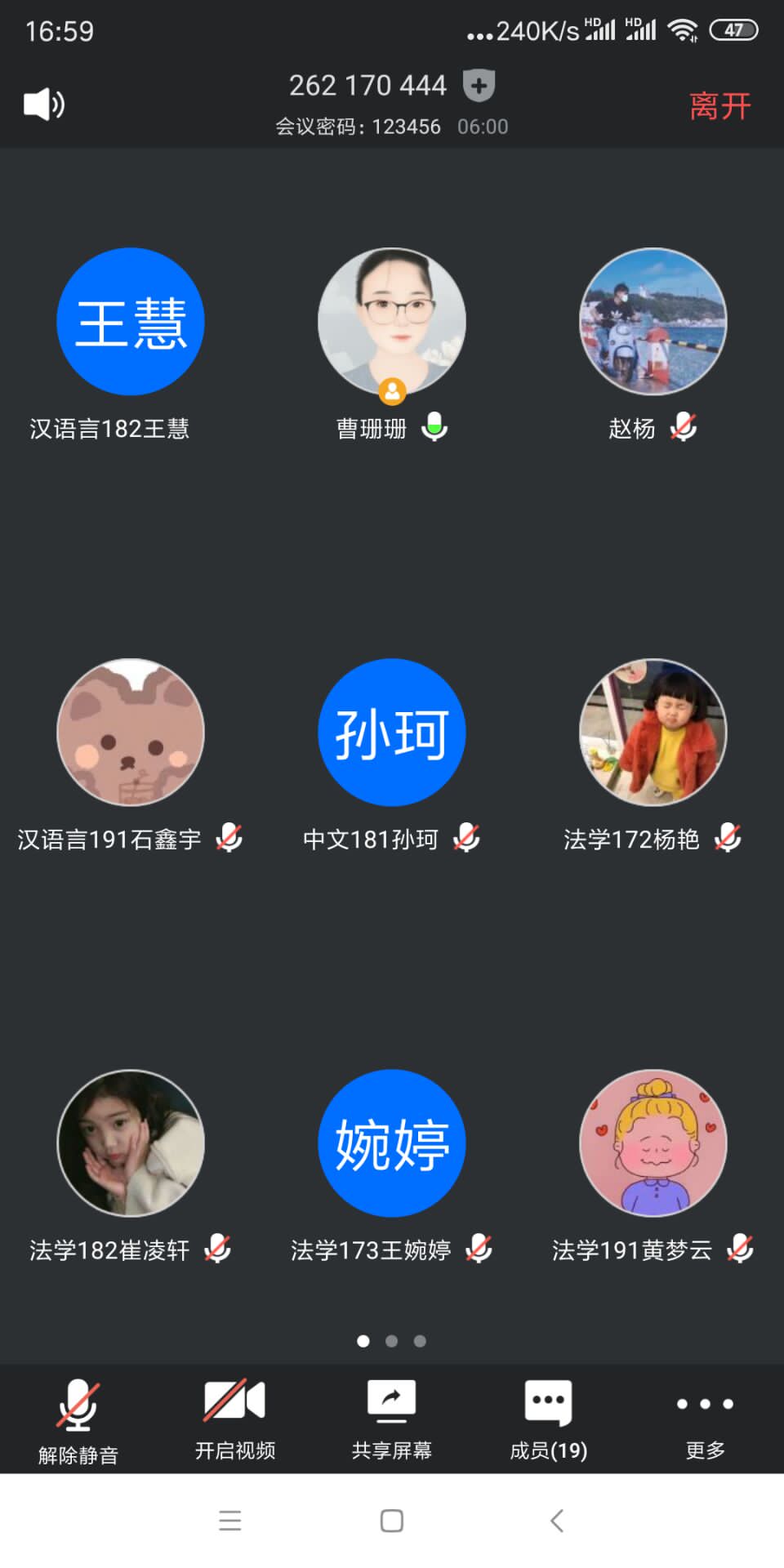Screen dimensions: 784x1568
Task: Select participant 法学172杨艳
Action: coord(653,733)
